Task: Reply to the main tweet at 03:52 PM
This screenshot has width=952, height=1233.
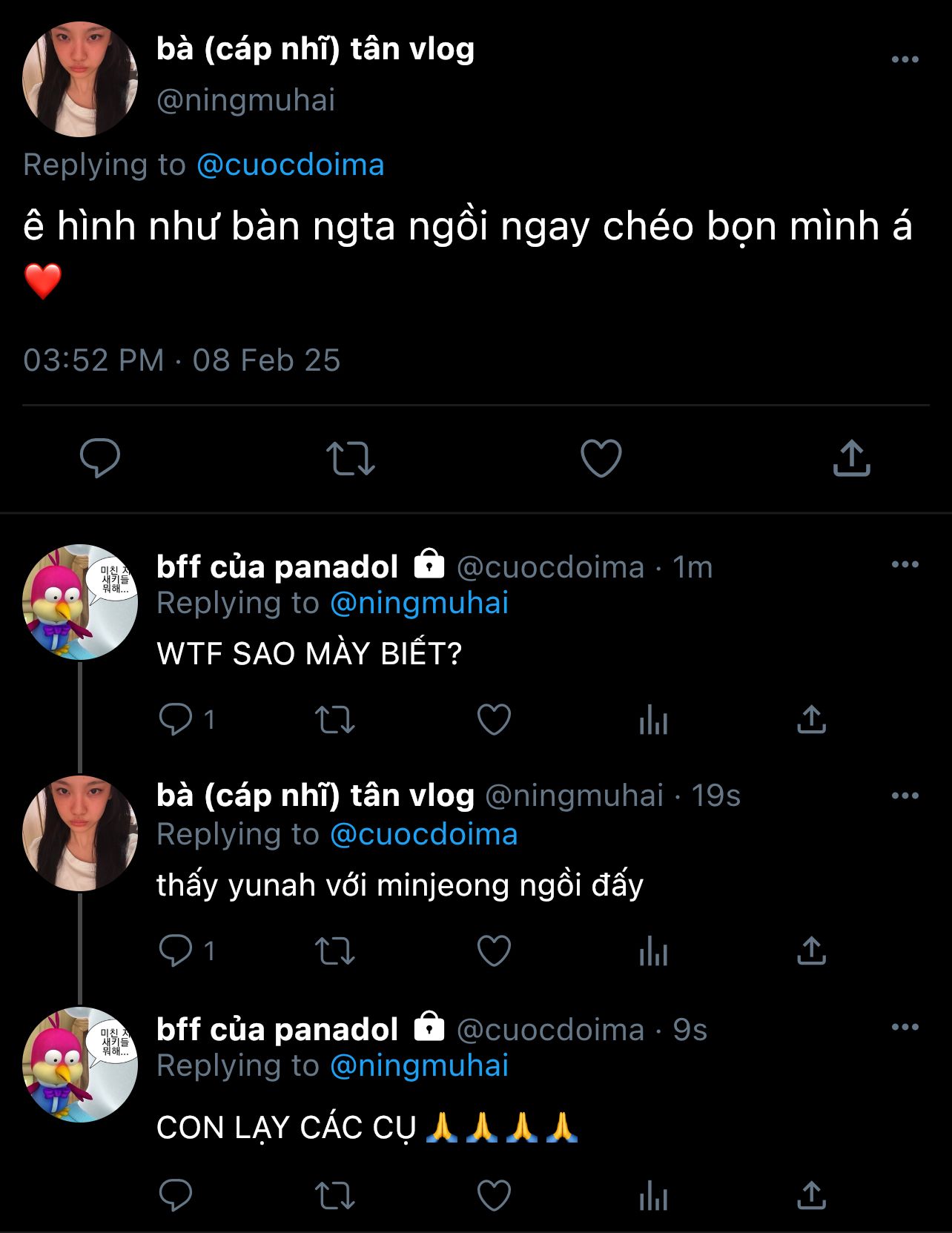Action: coord(100,457)
